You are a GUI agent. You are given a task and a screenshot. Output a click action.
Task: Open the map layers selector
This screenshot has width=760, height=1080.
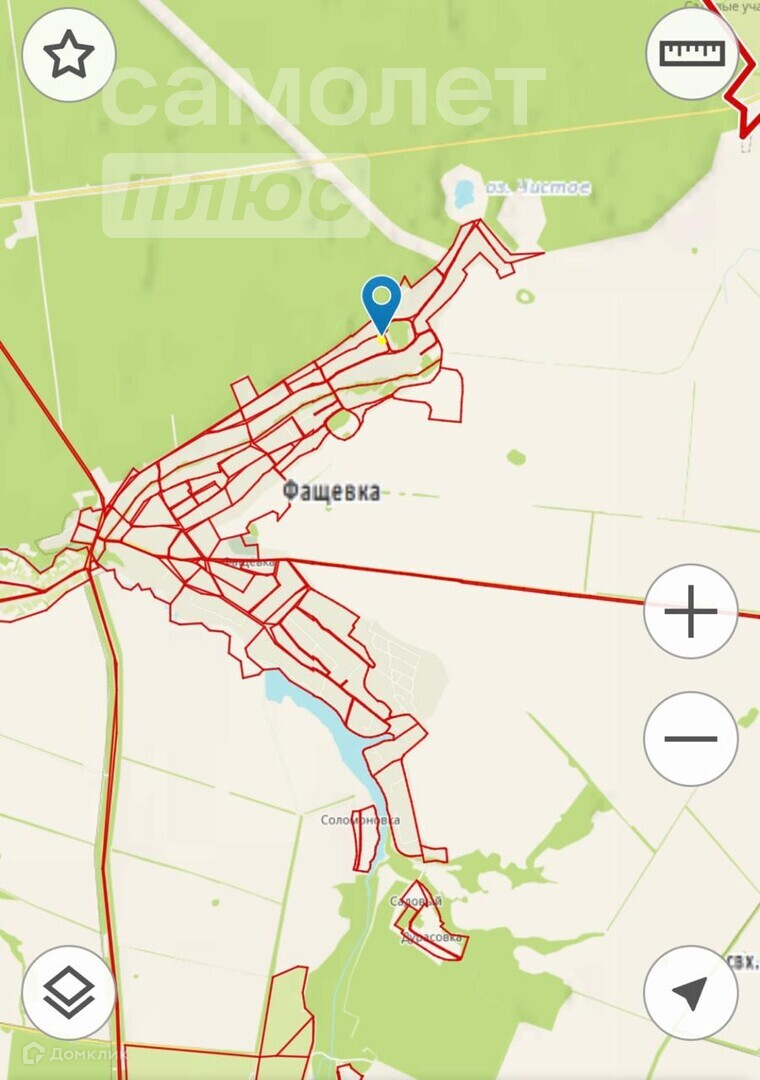[69, 992]
